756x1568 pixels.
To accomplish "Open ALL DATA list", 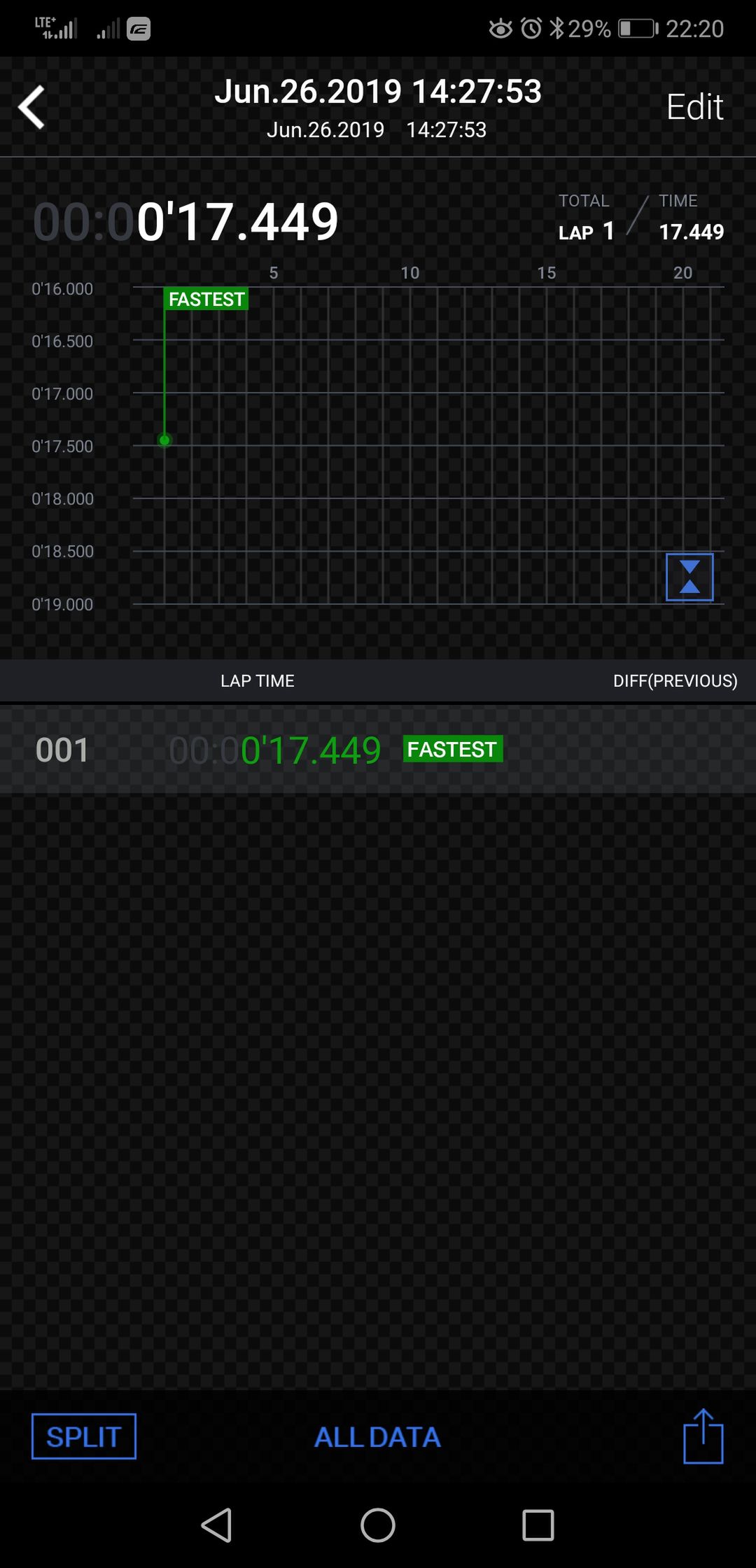I will point(377,1437).
